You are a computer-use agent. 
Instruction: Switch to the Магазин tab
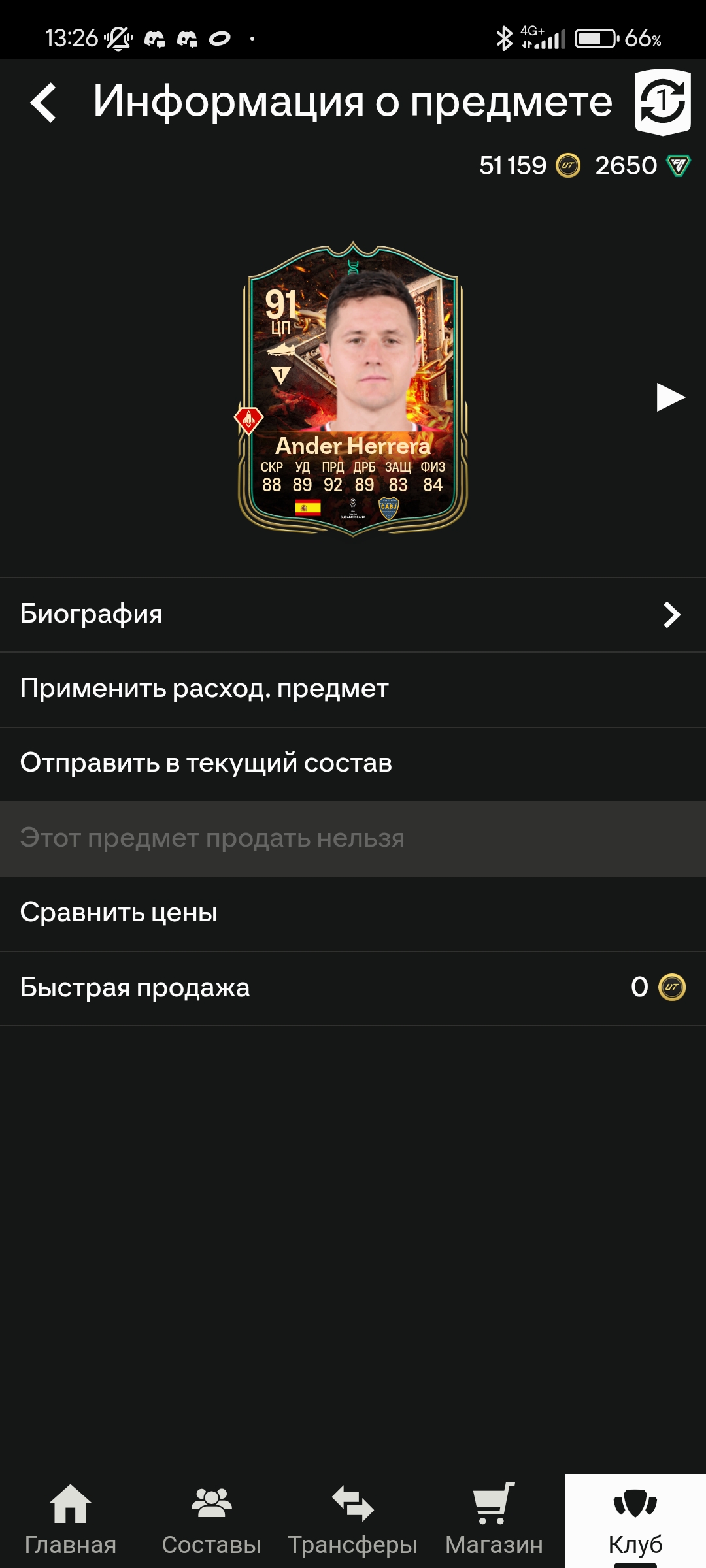494,1520
